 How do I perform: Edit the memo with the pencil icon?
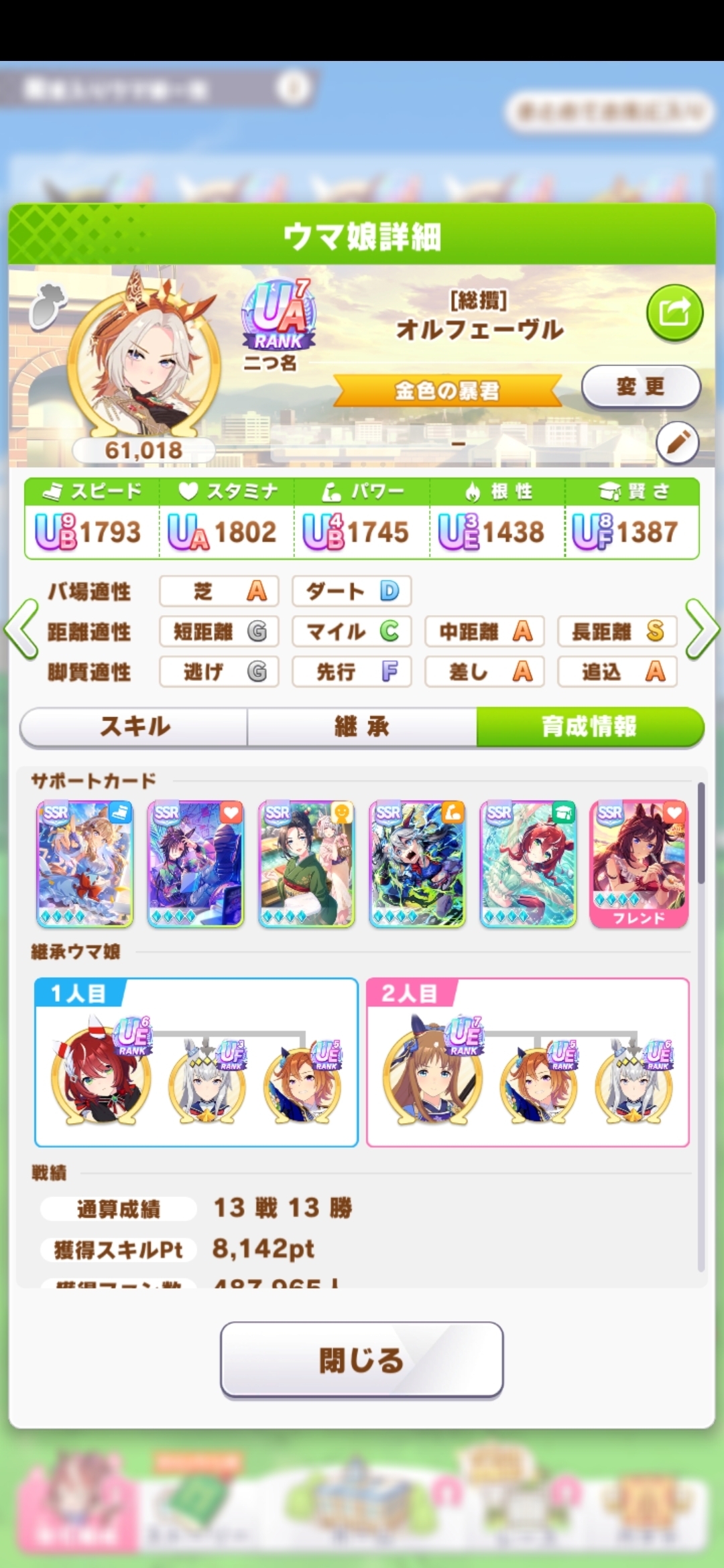tap(677, 443)
